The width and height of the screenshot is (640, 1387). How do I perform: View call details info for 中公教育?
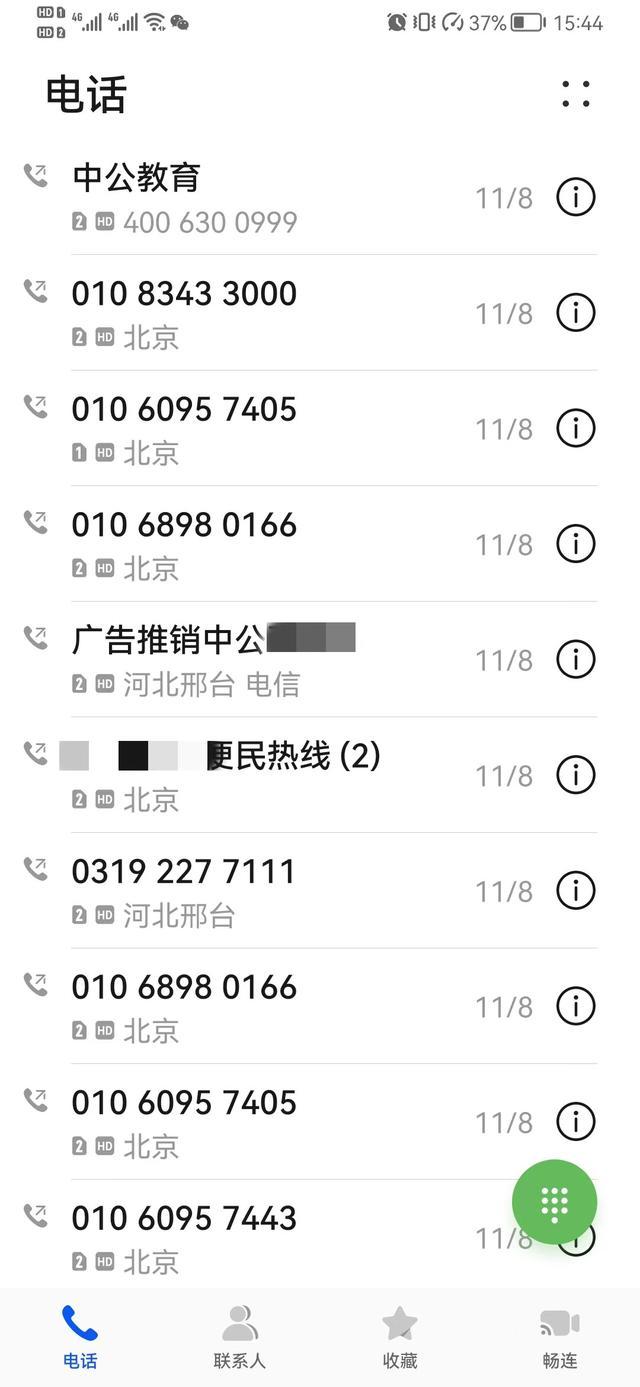pyautogui.click(x=576, y=197)
